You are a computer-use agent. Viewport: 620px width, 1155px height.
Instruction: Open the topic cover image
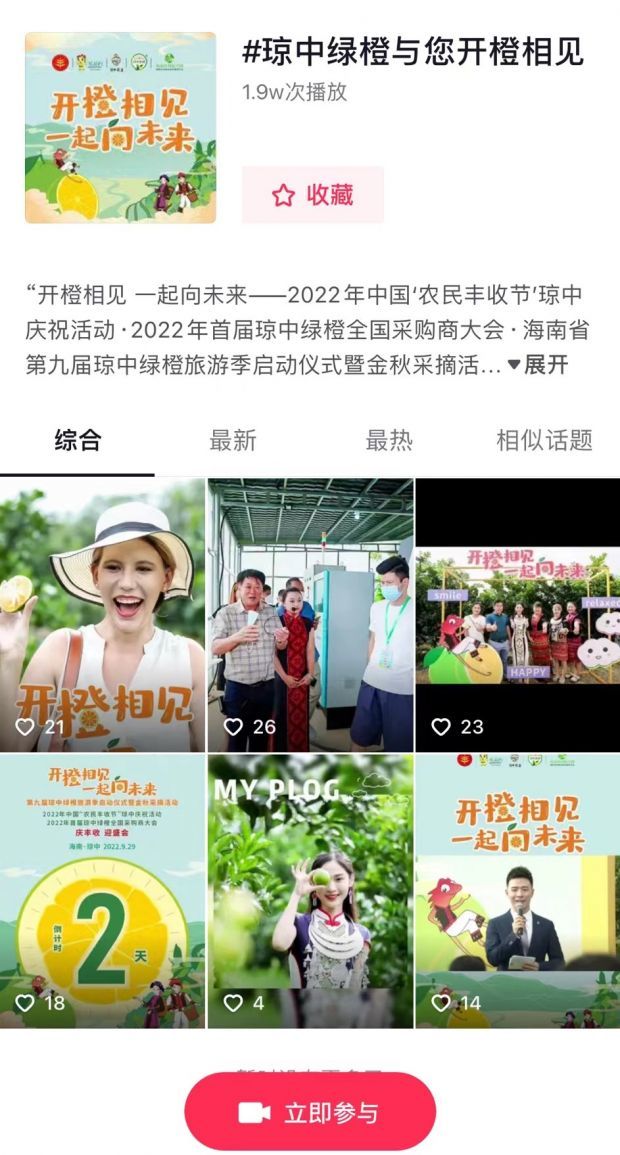pyautogui.click(x=121, y=127)
